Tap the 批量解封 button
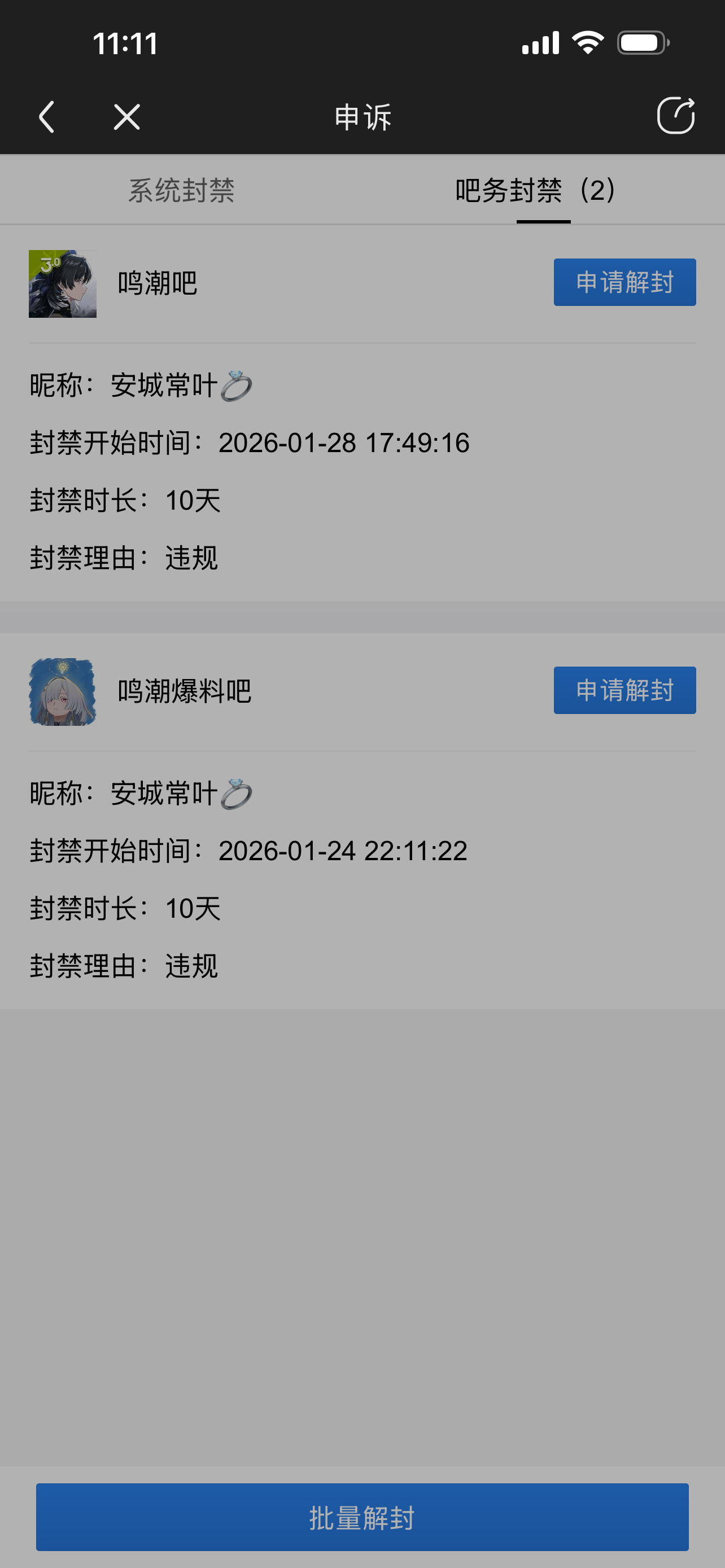 (x=362, y=1517)
